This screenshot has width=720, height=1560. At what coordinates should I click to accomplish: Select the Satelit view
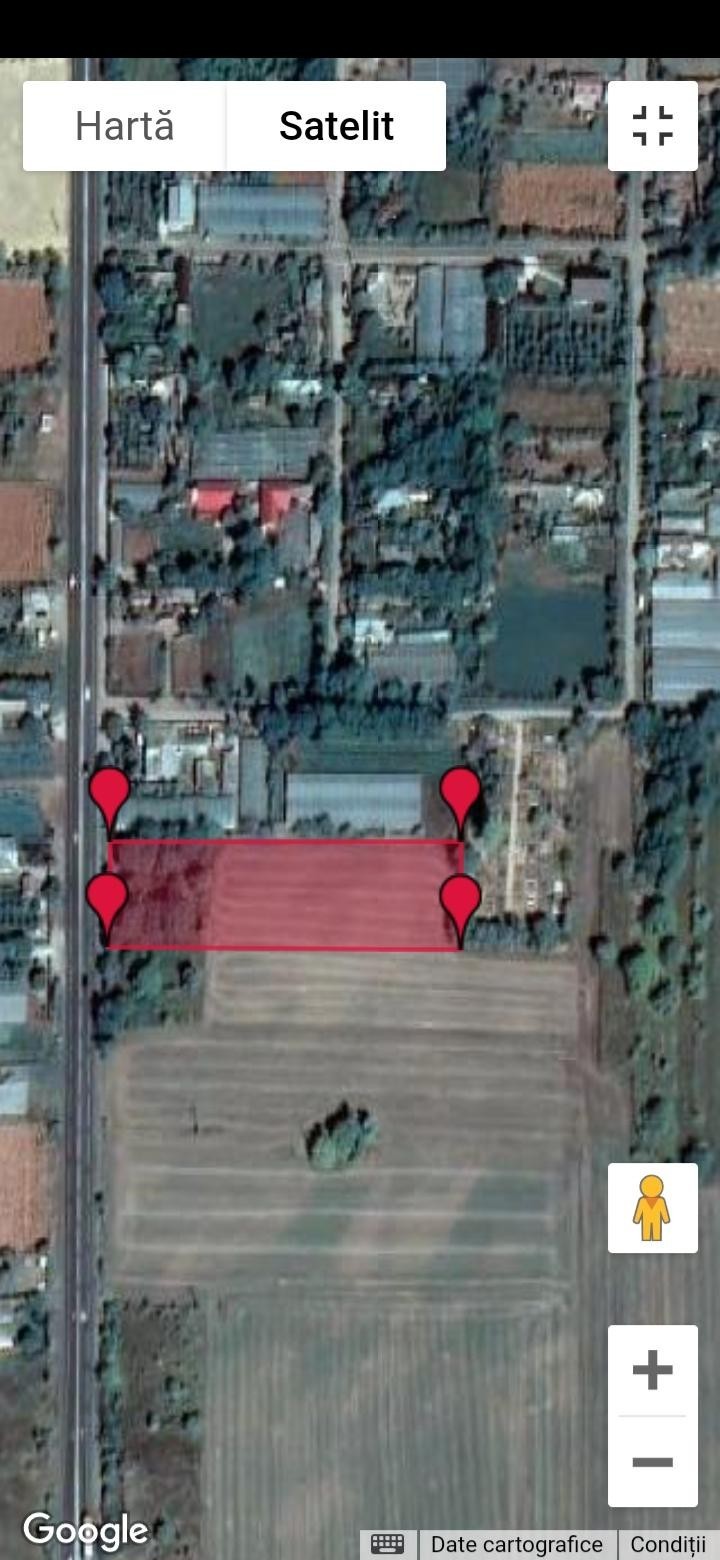(336, 126)
